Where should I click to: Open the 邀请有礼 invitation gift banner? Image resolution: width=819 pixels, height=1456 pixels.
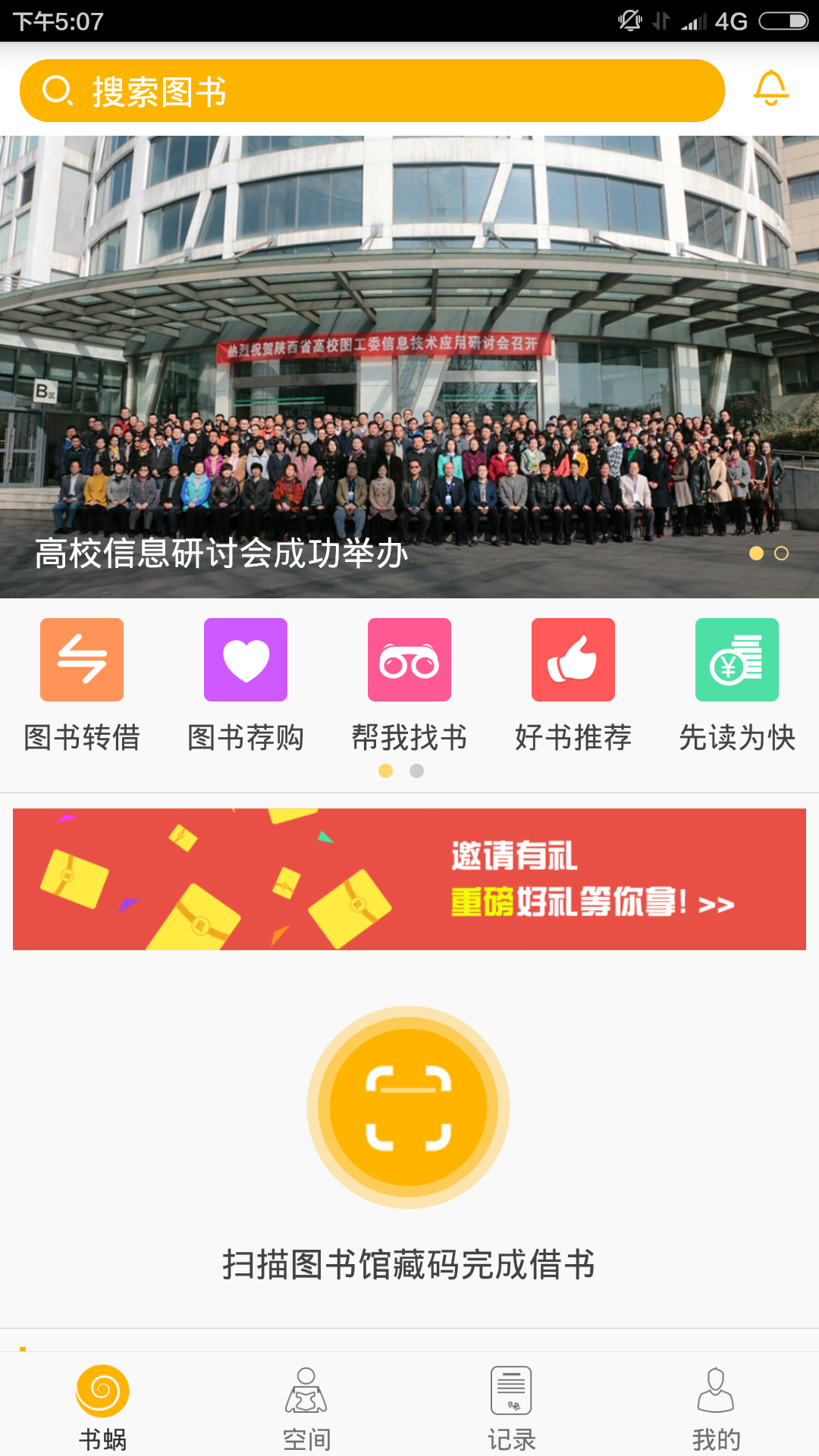409,879
